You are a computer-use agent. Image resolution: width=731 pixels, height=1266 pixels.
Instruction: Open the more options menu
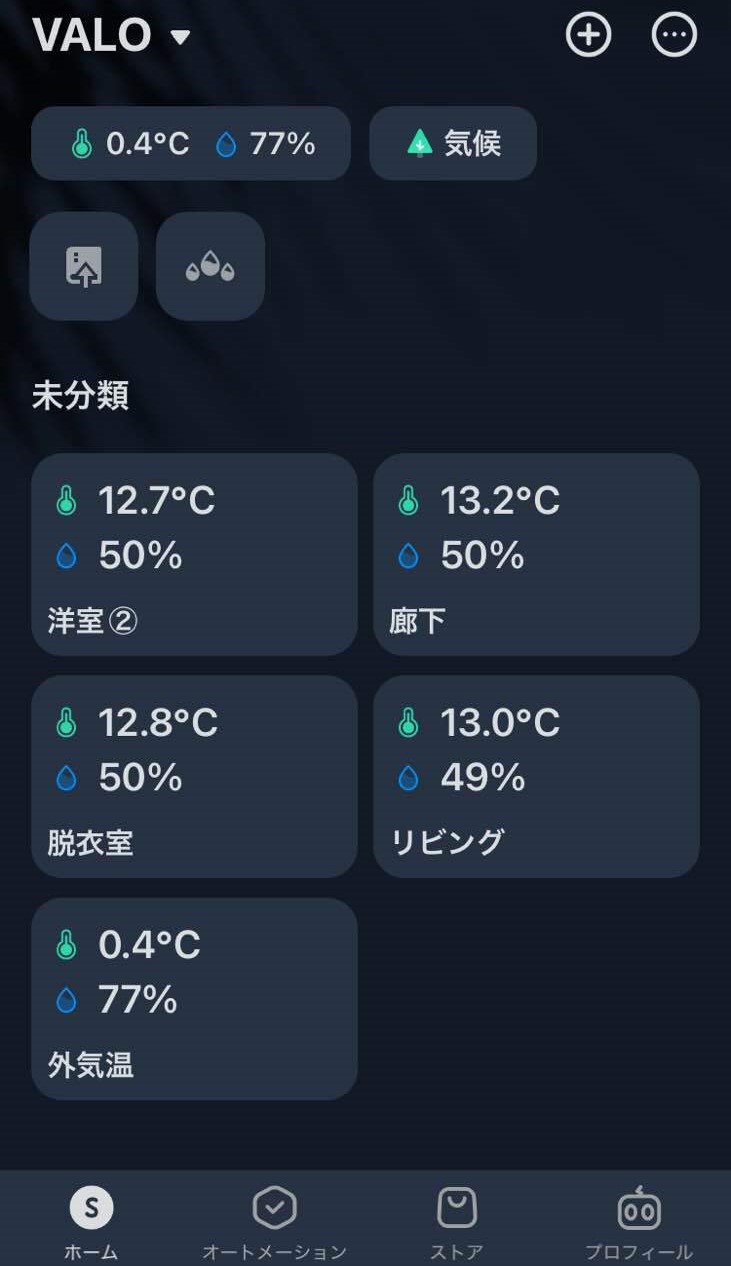[x=674, y=35]
